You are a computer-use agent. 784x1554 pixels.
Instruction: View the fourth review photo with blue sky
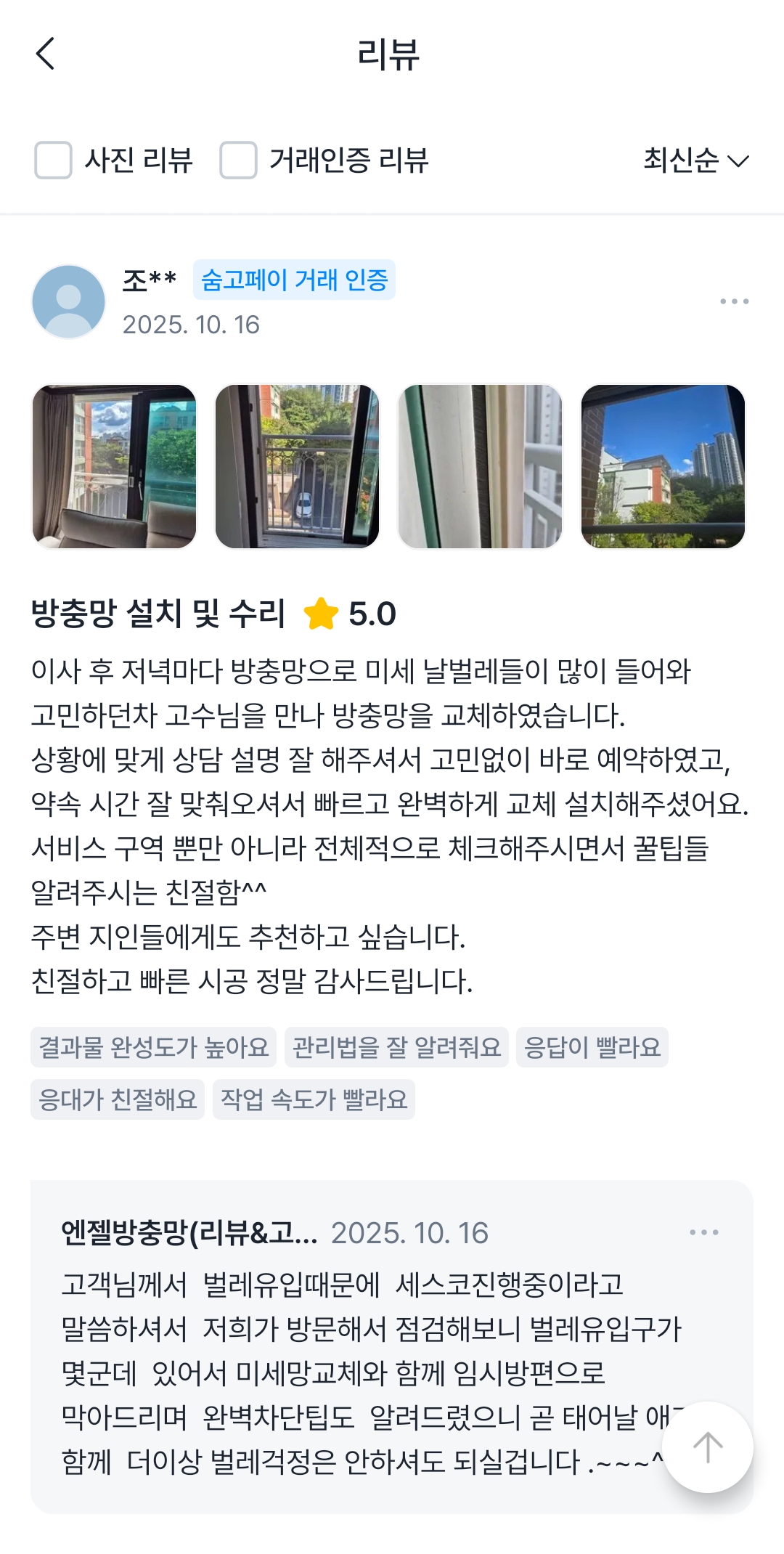point(663,466)
